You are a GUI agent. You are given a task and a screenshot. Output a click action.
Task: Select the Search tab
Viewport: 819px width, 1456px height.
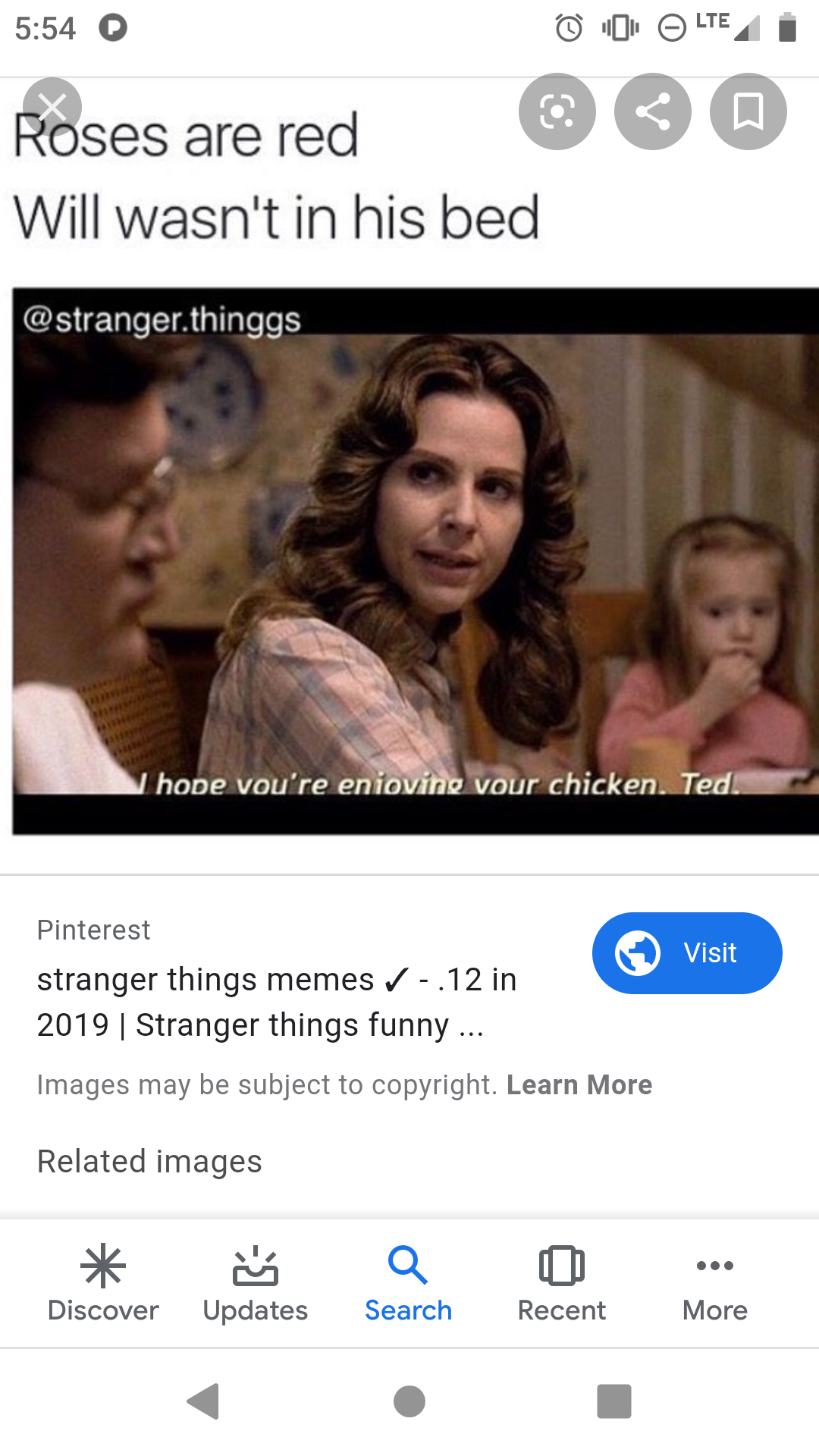point(409,1283)
